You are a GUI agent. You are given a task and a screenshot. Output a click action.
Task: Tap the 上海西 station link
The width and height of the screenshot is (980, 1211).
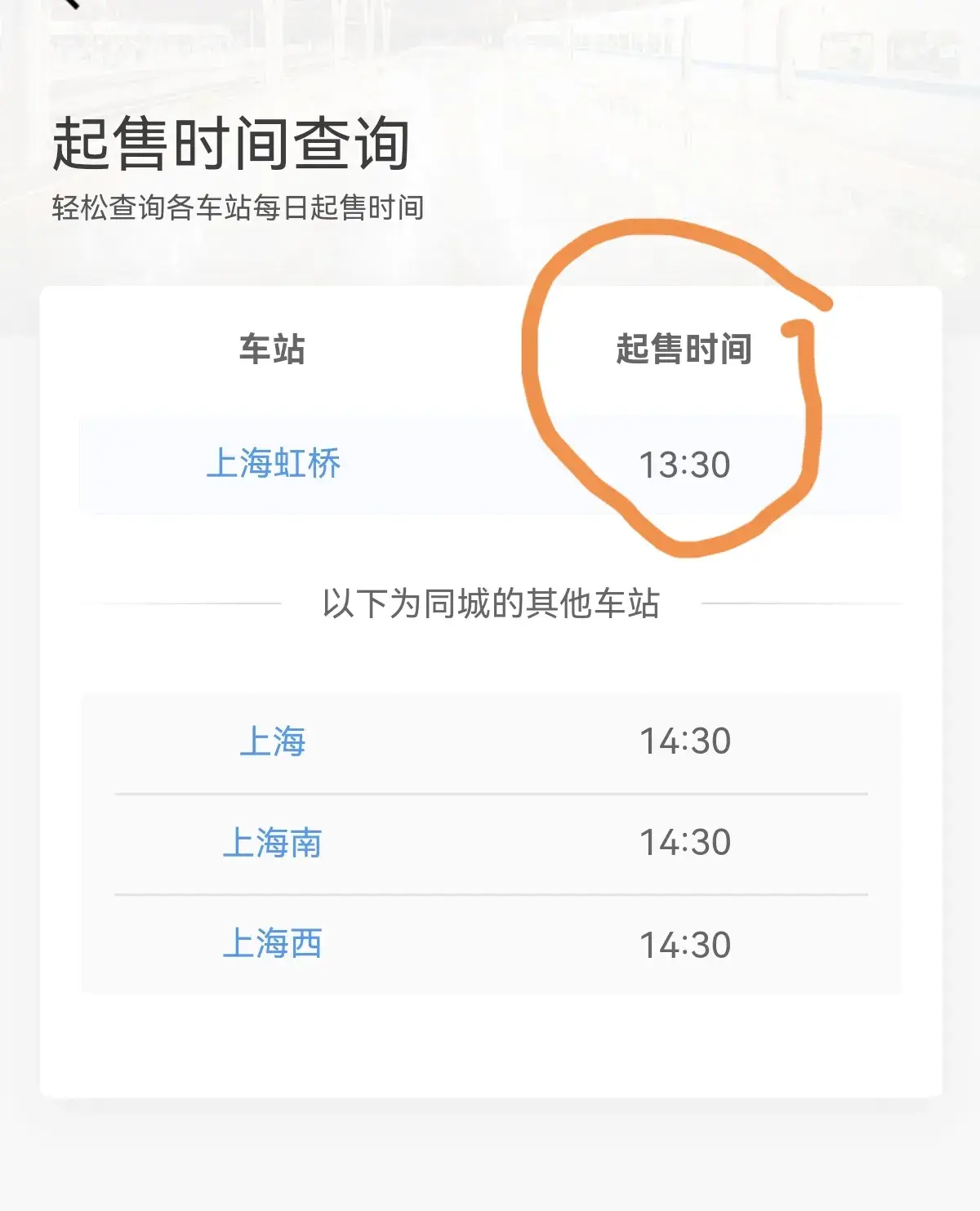pos(272,944)
